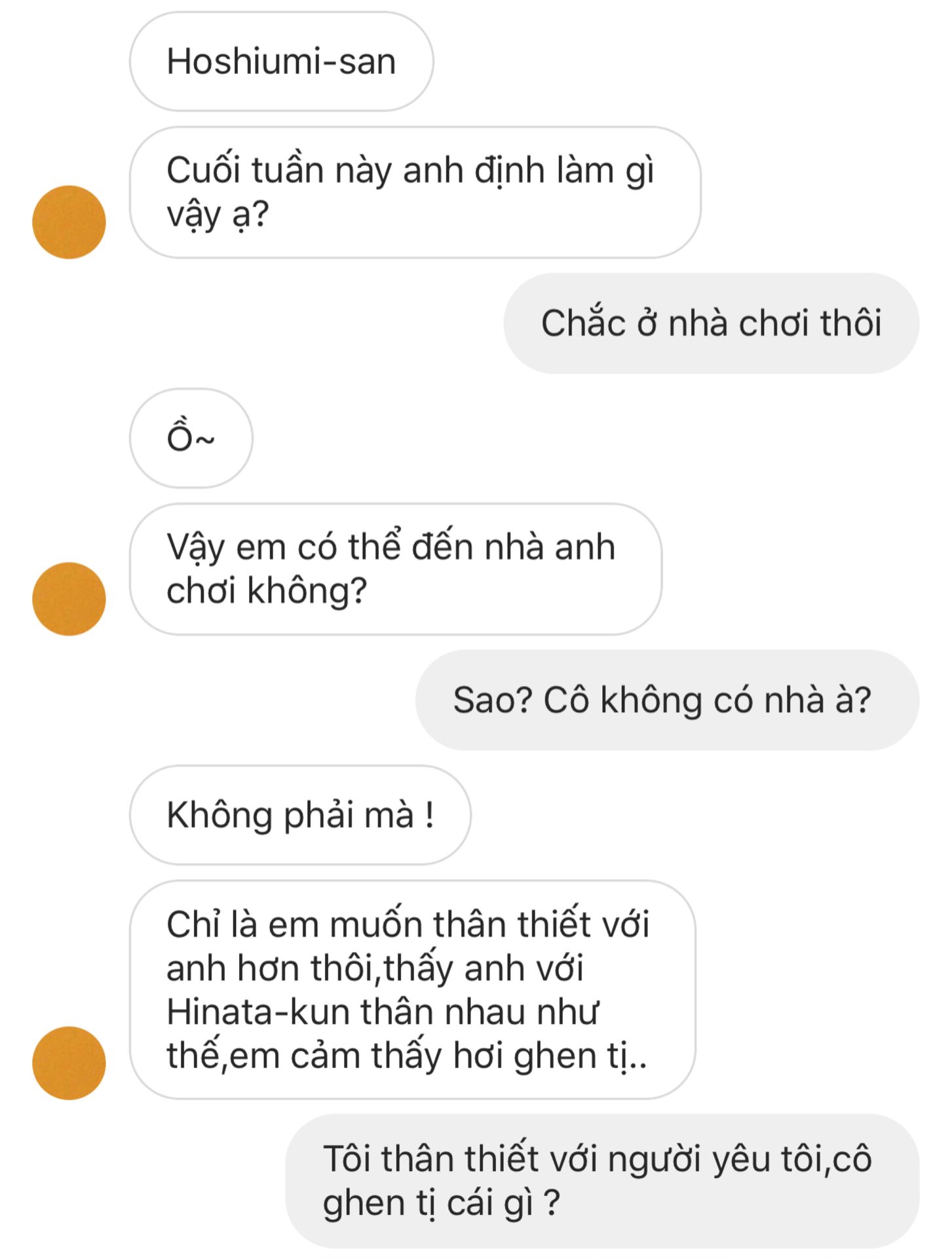View profile from avatar beside "Chỉ là em muốn" message
The width and height of the screenshot is (952, 1258).
click(x=69, y=1063)
